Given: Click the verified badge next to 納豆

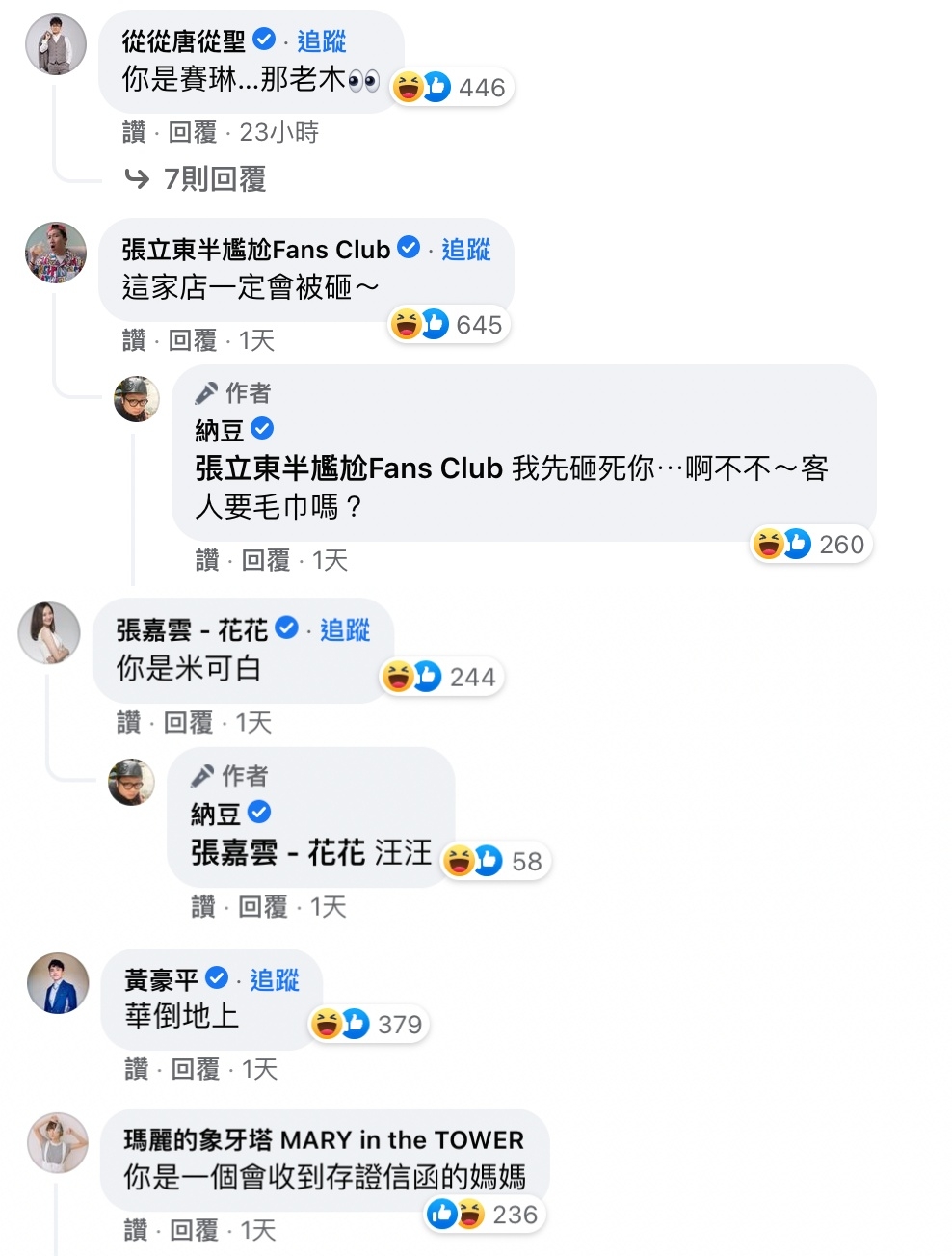Looking at the screenshot, I should pyautogui.click(x=262, y=429).
